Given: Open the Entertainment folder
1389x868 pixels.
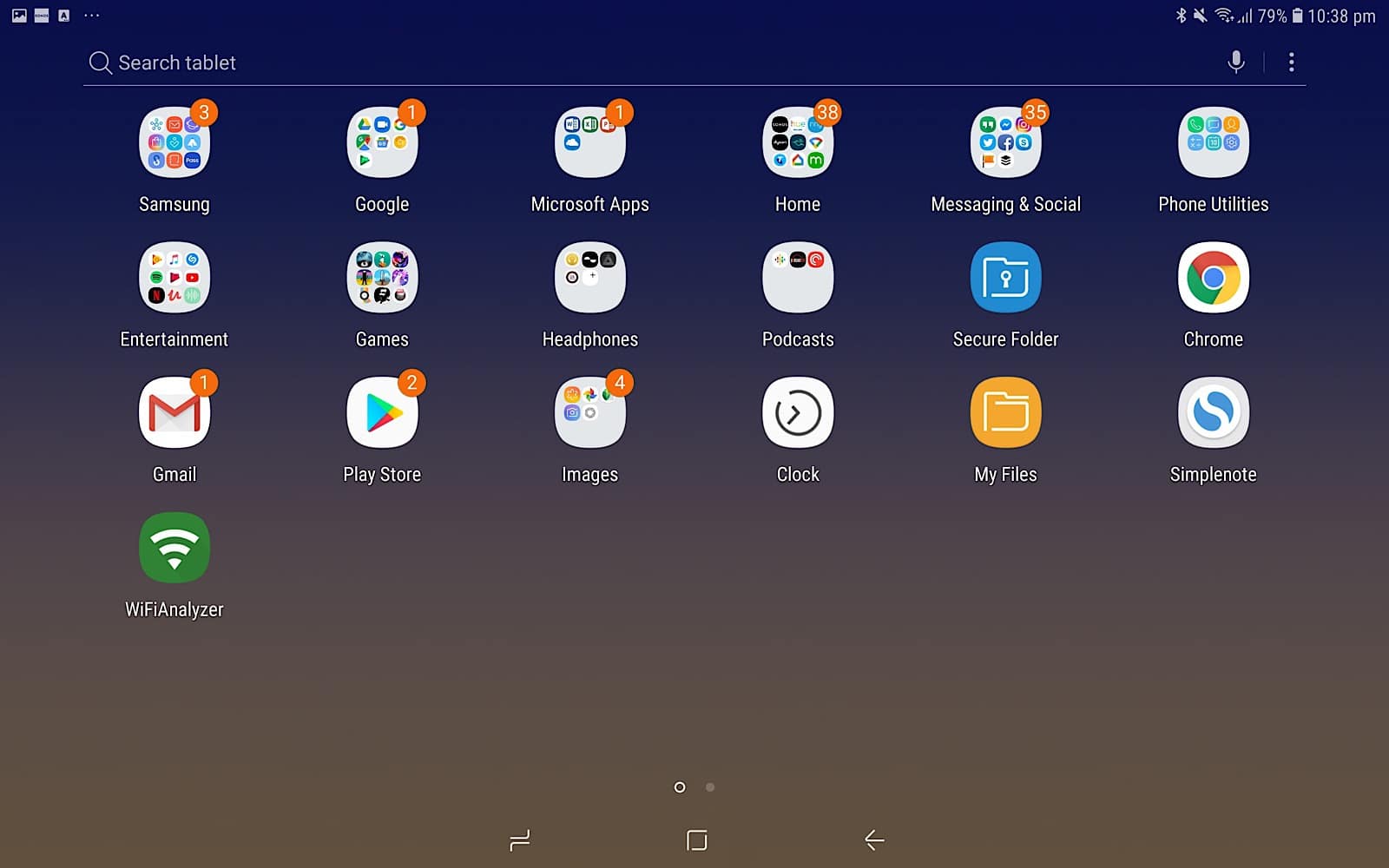Looking at the screenshot, I should point(174,278).
